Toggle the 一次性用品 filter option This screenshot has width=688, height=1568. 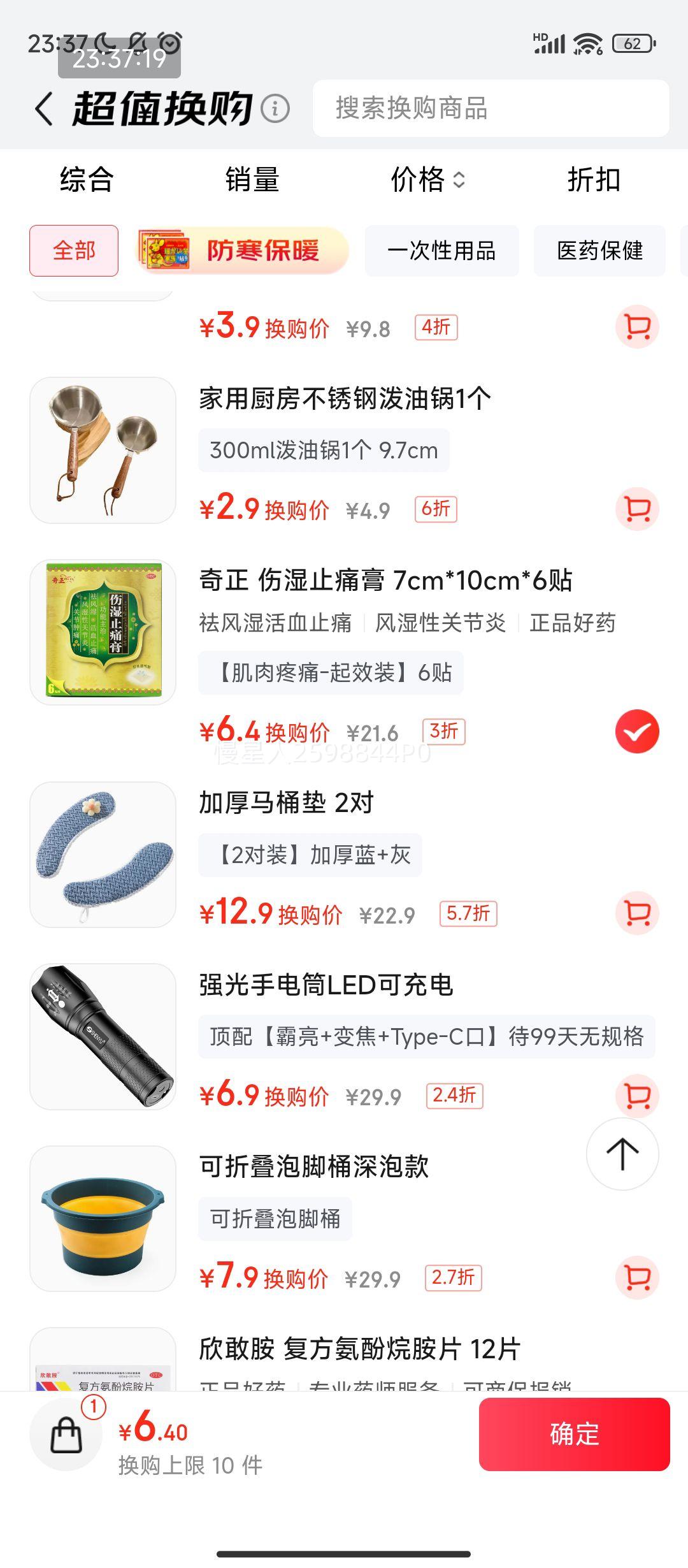coord(442,251)
